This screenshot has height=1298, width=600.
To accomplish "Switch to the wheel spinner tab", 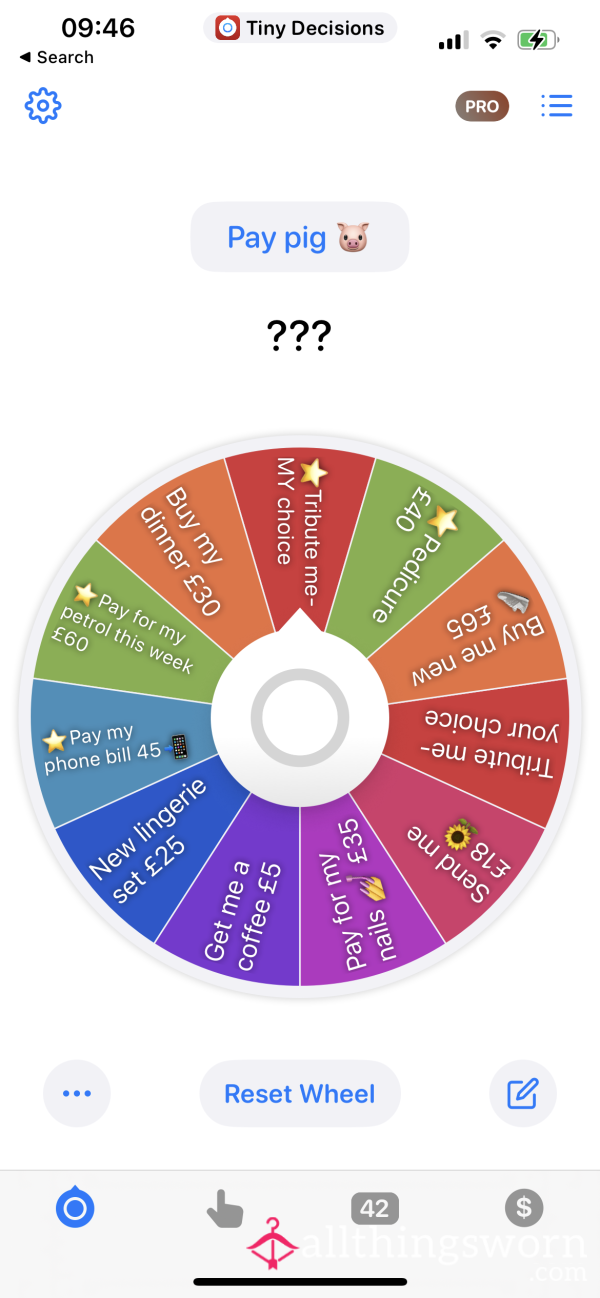I will (75, 1209).
